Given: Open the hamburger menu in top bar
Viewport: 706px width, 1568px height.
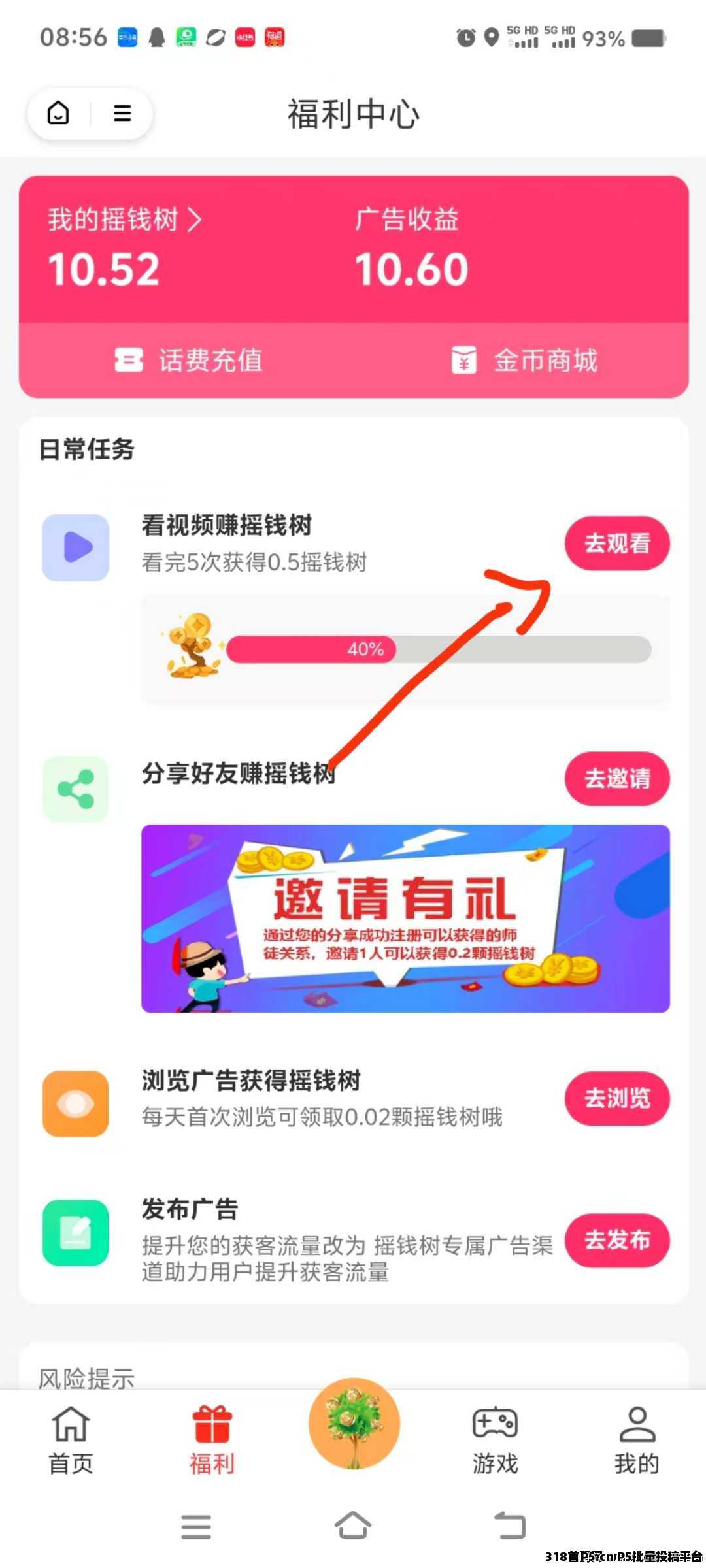Looking at the screenshot, I should (122, 113).
